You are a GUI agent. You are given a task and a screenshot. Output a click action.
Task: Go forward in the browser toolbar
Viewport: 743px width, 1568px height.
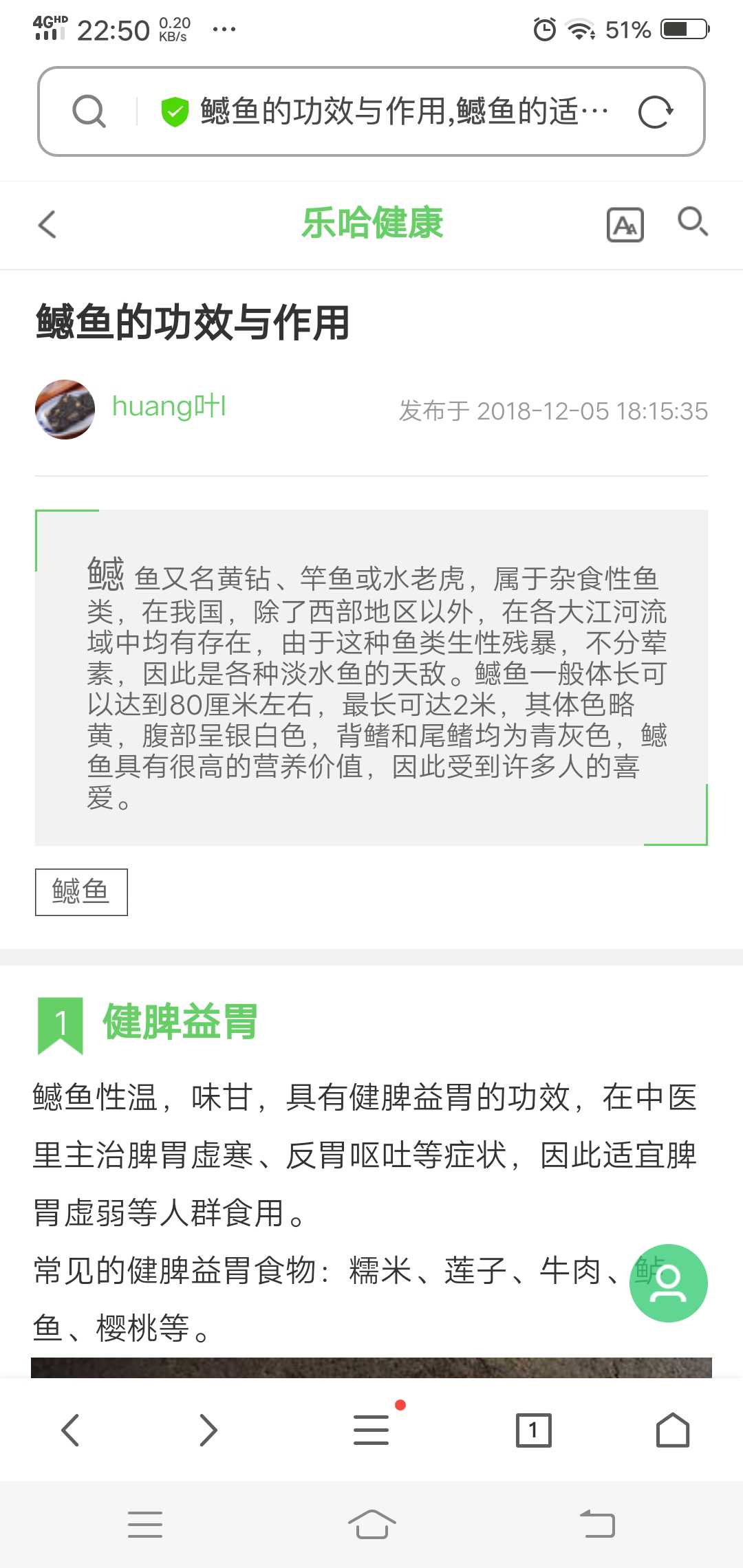point(208,1430)
